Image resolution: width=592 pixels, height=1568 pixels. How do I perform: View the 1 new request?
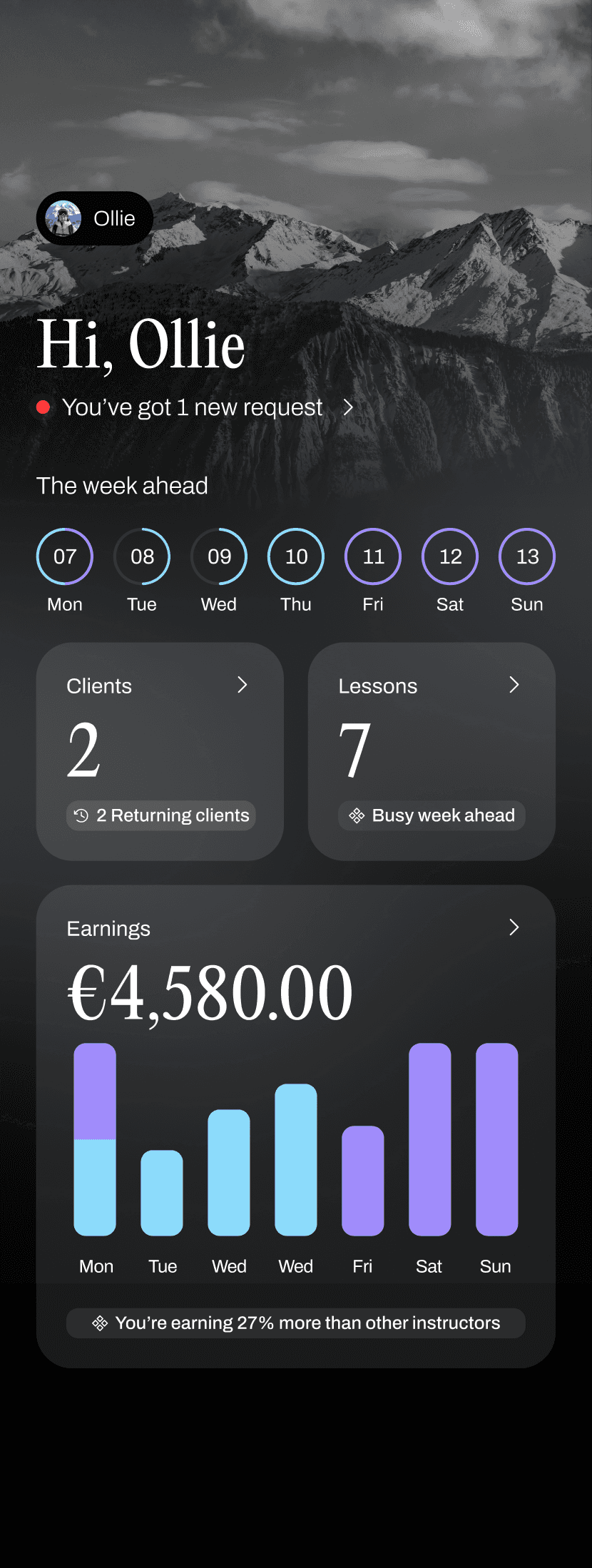(194, 407)
